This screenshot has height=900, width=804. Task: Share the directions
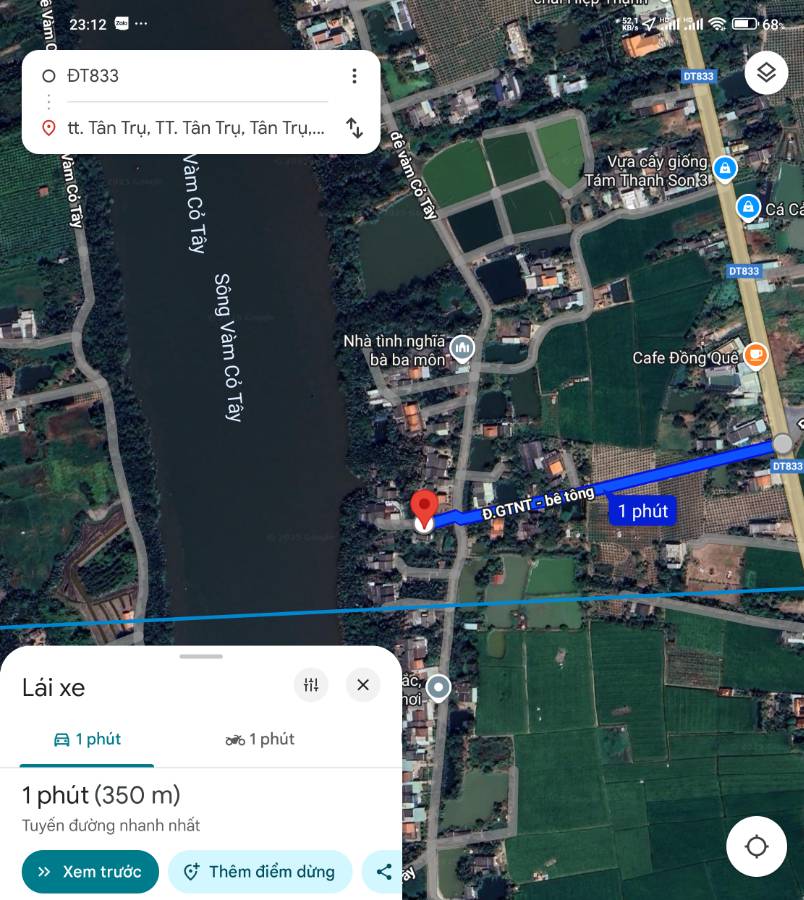[x=384, y=872]
